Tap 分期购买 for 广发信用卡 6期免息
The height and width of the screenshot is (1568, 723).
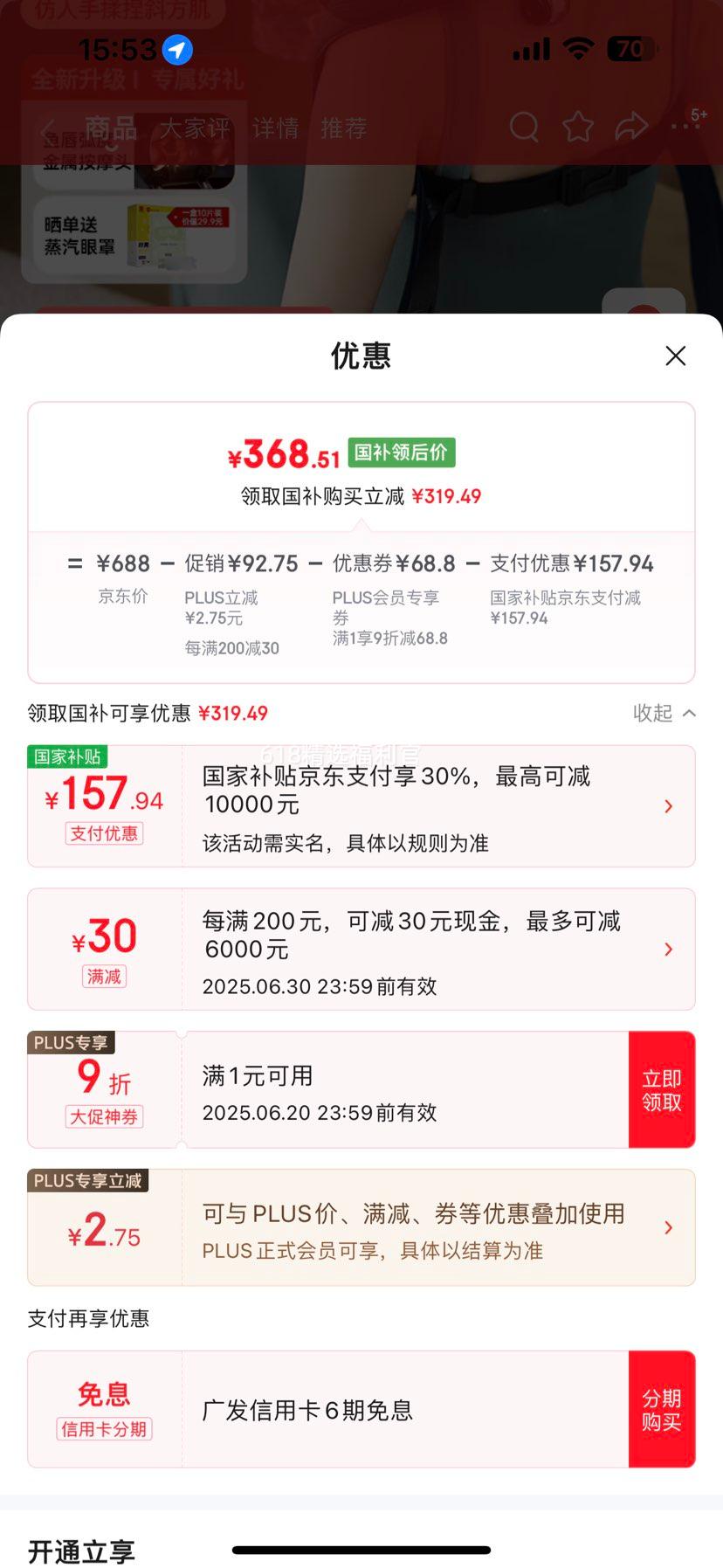[x=661, y=1410]
